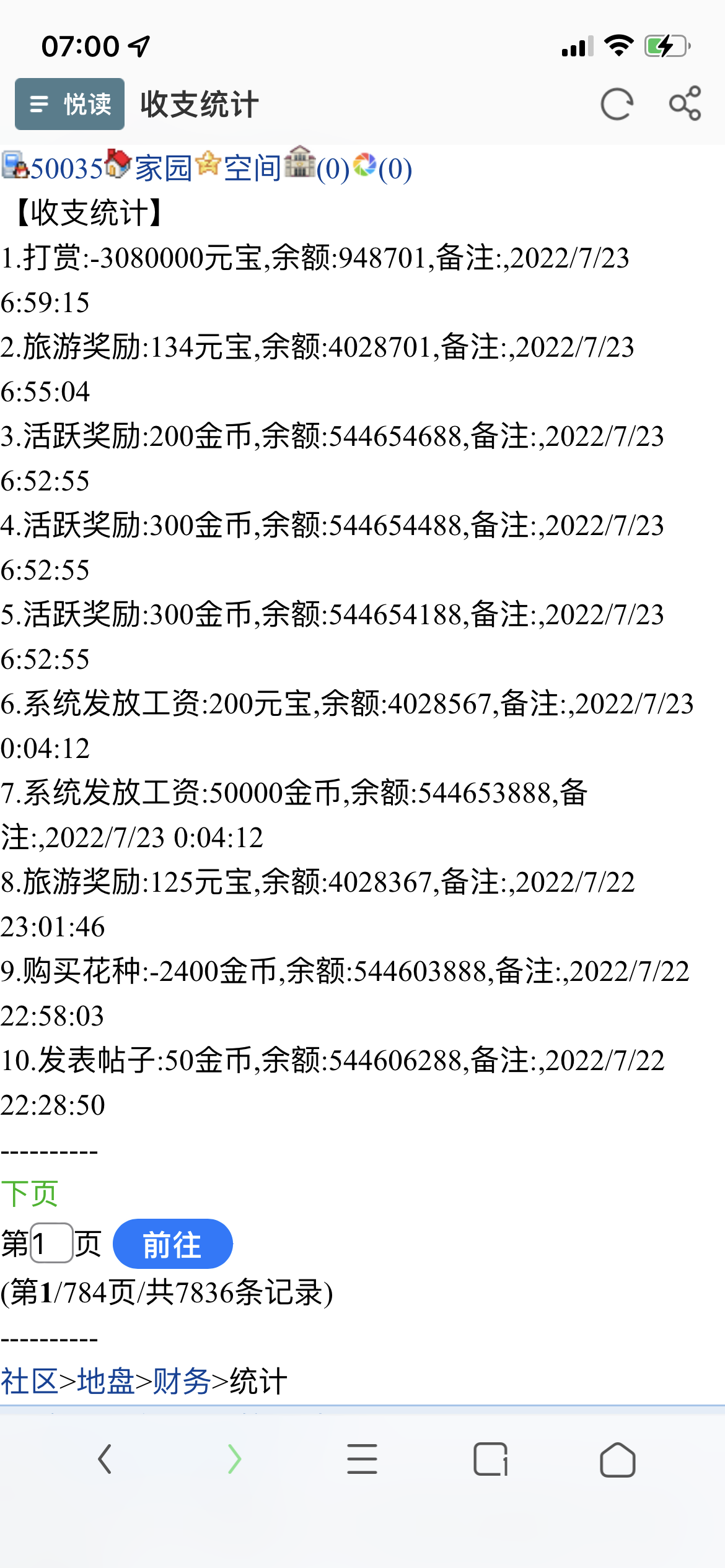The image size is (725, 1568).
Task: Go forward with browser forward arrow
Action: pos(234,1459)
